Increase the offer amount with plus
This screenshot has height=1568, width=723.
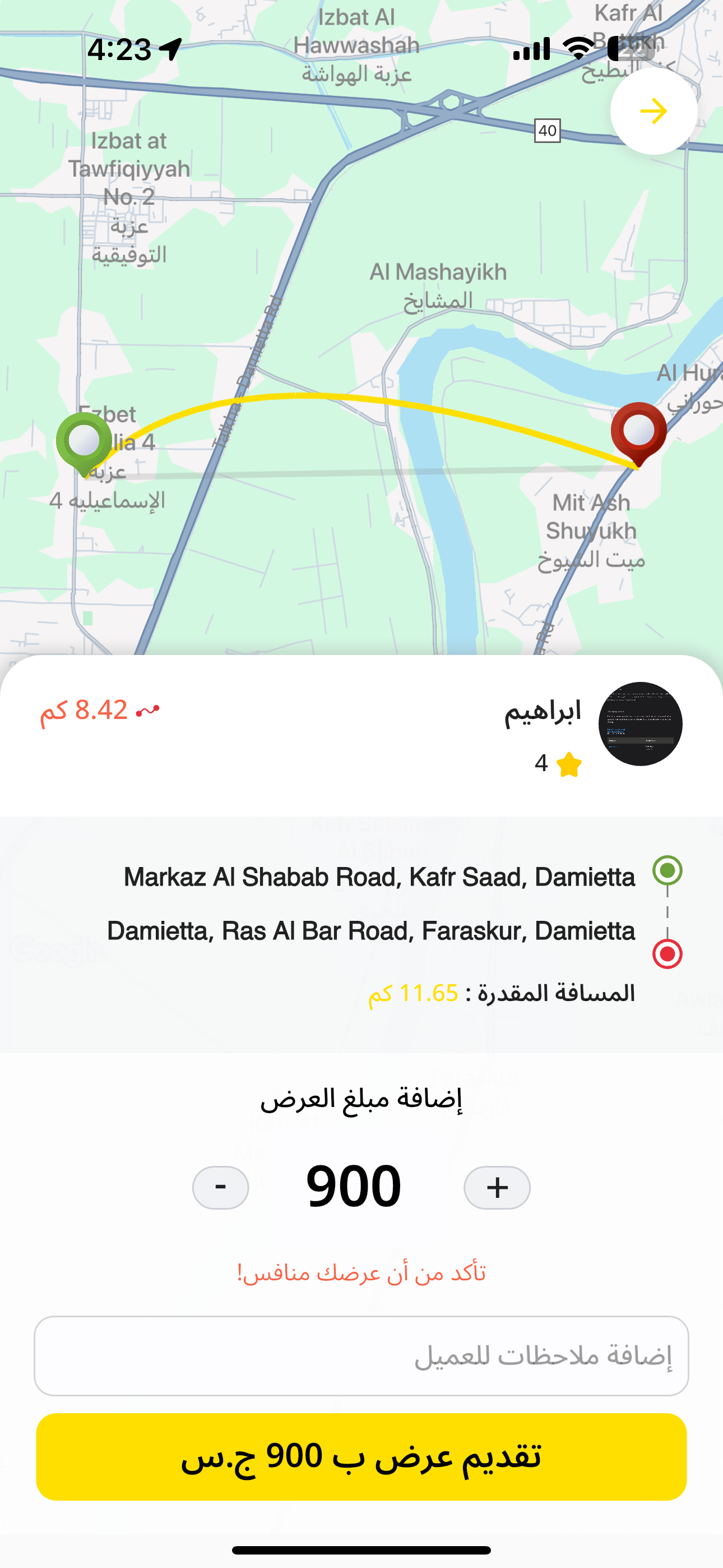point(497,1187)
